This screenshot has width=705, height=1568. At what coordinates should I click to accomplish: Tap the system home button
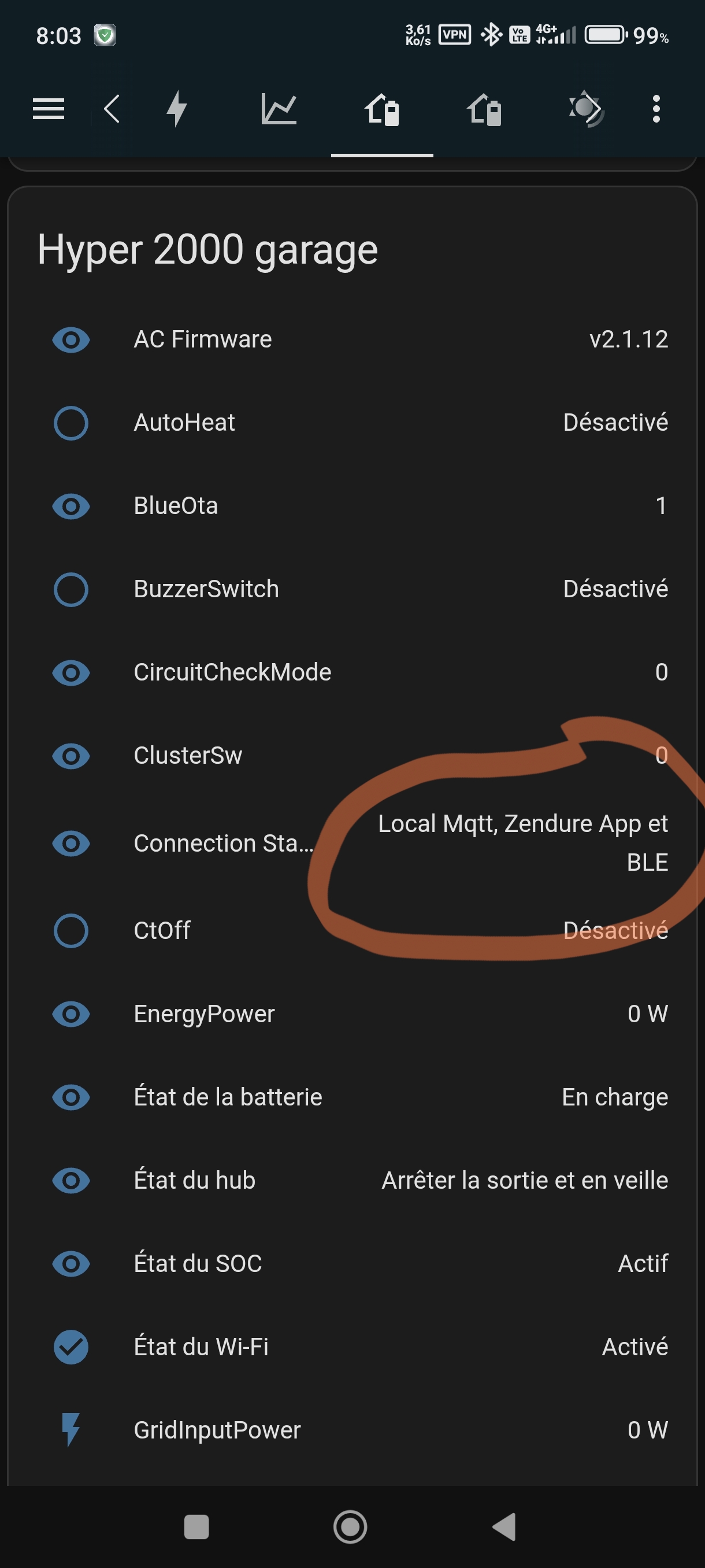pos(350,1526)
